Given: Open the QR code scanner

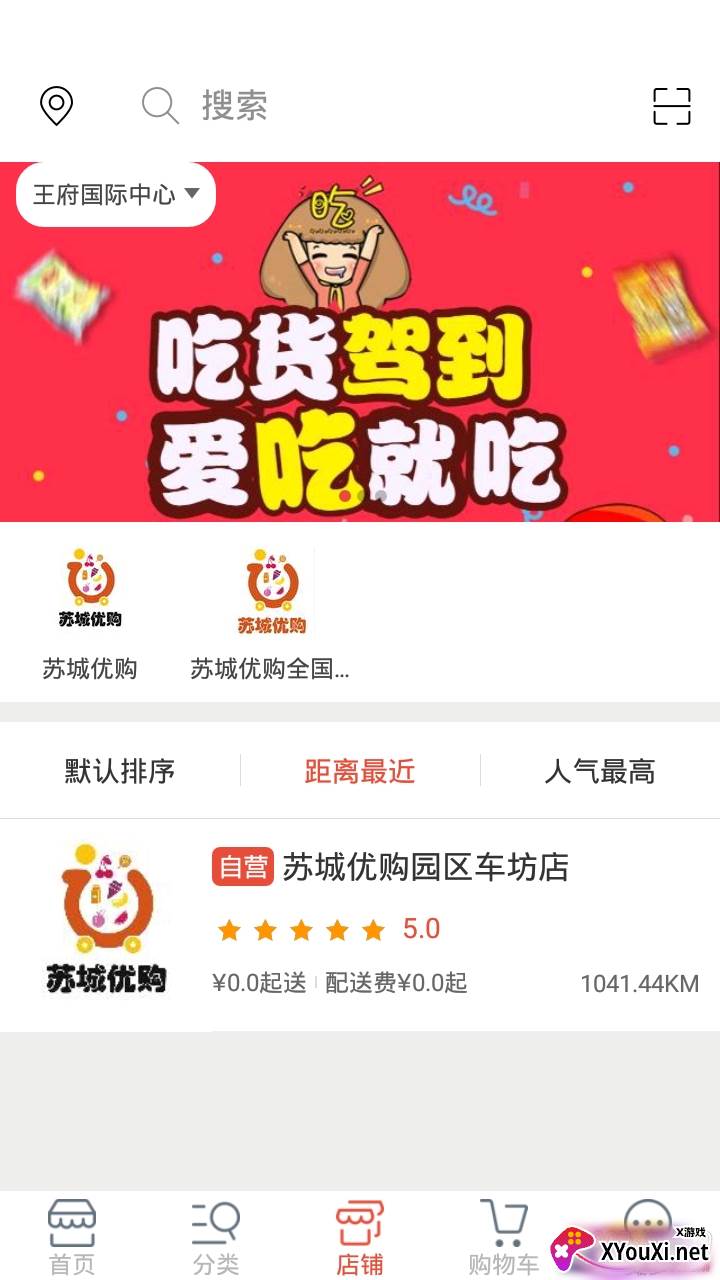Looking at the screenshot, I should pos(671,106).
